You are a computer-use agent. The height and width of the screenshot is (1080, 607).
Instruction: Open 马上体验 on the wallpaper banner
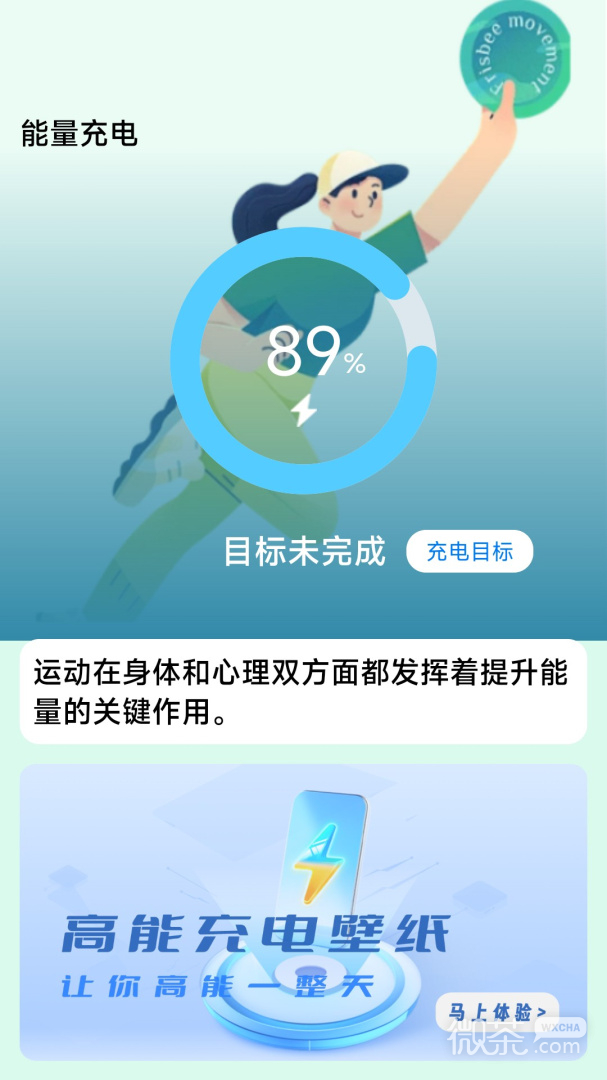497,1012
